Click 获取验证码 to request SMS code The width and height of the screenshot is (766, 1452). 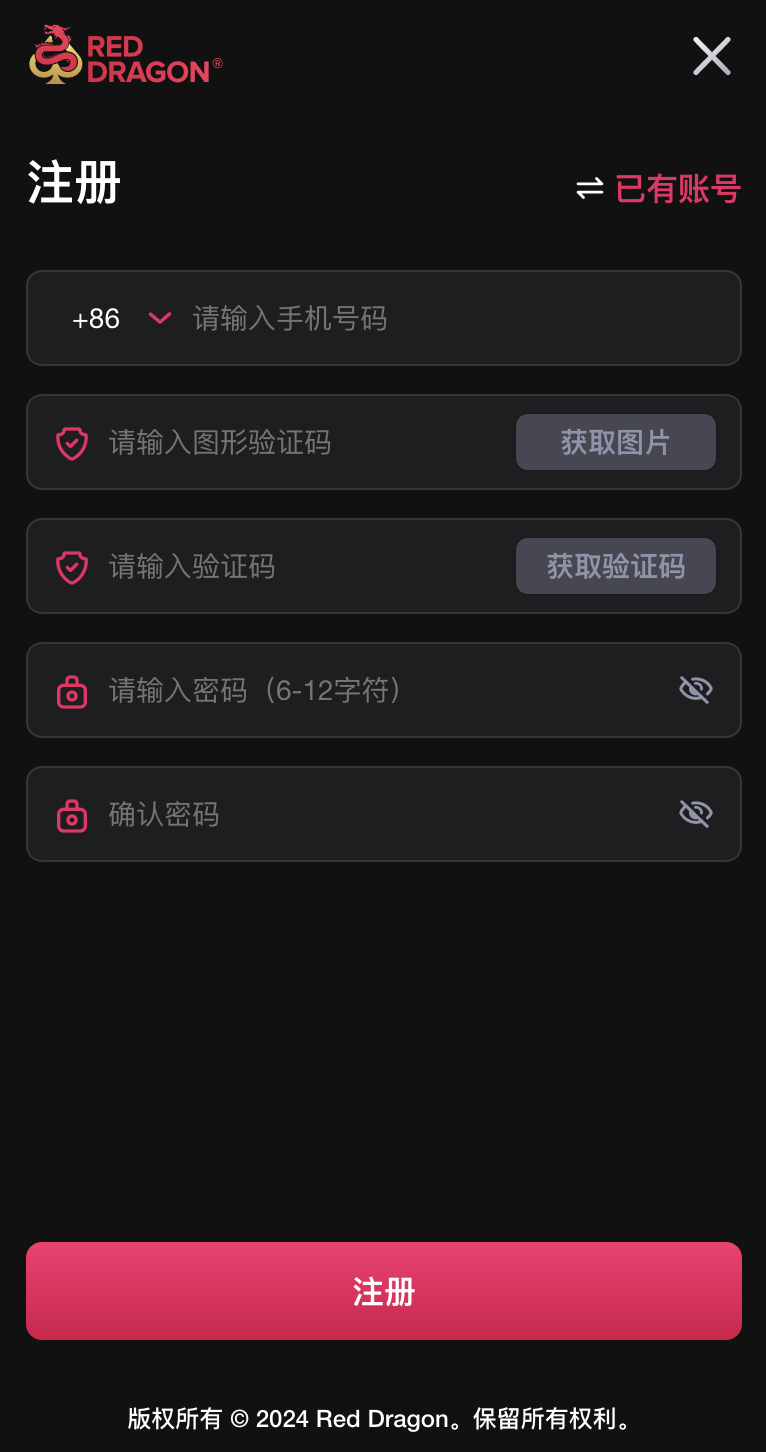coord(615,566)
